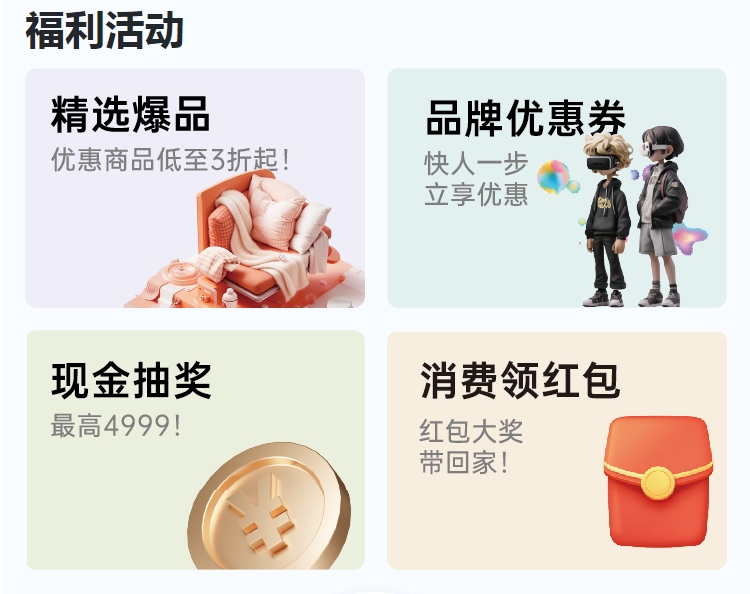
Task: Tap the 消费领红包 card
Action: click(x=556, y=450)
